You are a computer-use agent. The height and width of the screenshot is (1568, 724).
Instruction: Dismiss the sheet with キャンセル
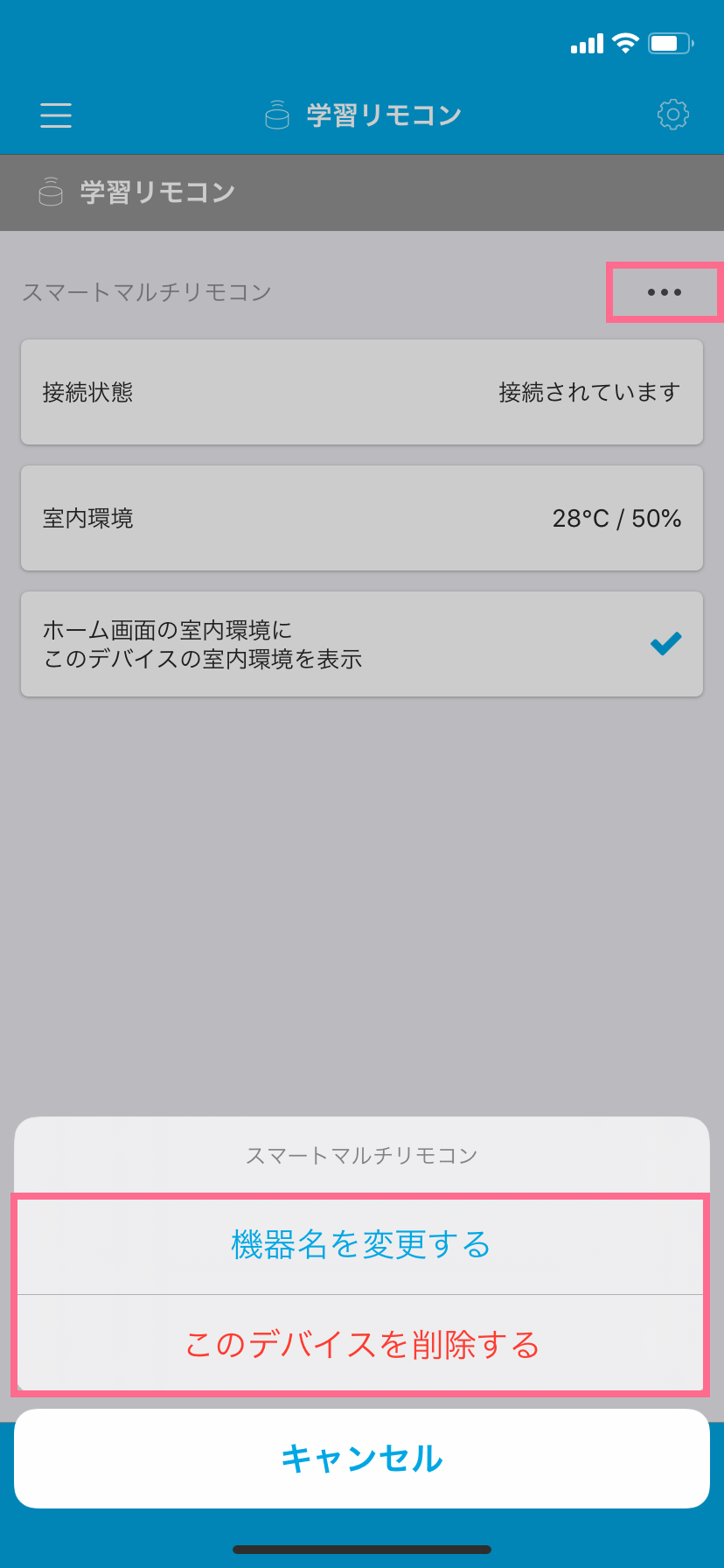(x=361, y=1459)
